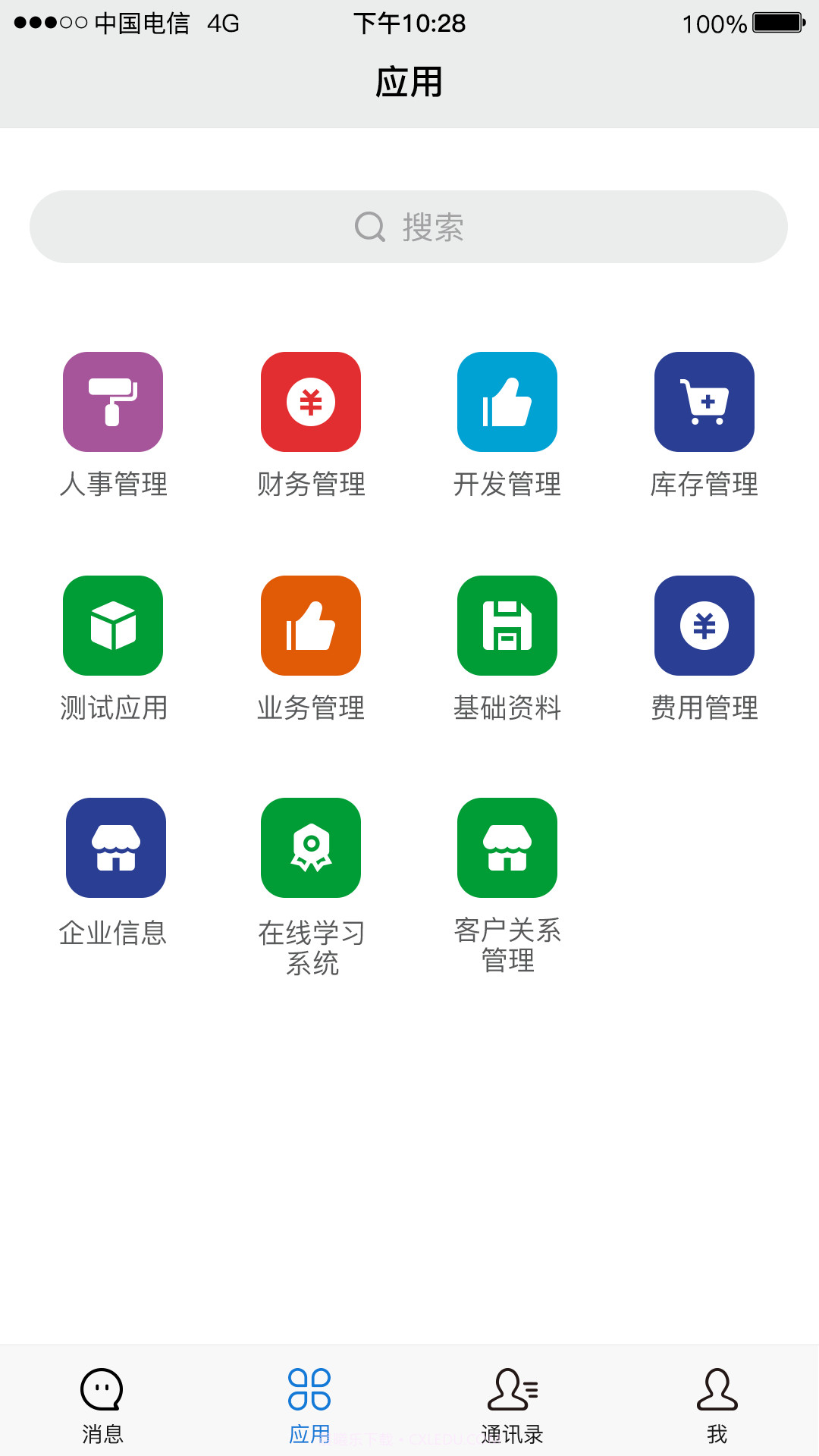
Task: Open the 客户关系管理 app
Action: [507, 848]
